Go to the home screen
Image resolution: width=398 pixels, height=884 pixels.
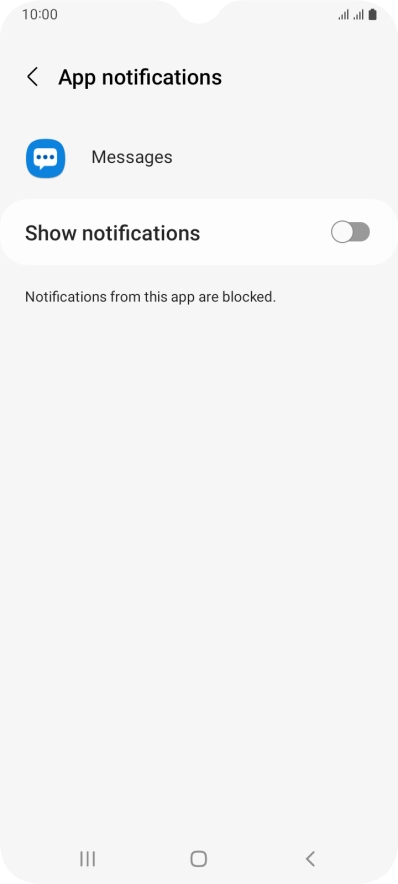click(198, 859)
